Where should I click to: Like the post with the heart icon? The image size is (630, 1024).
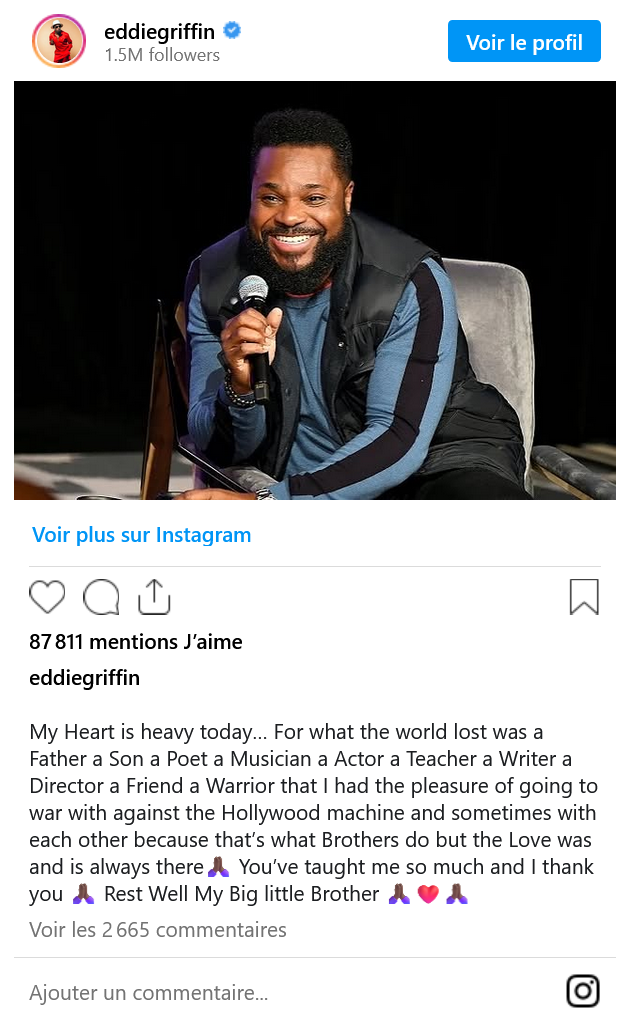tap(48, 597)
